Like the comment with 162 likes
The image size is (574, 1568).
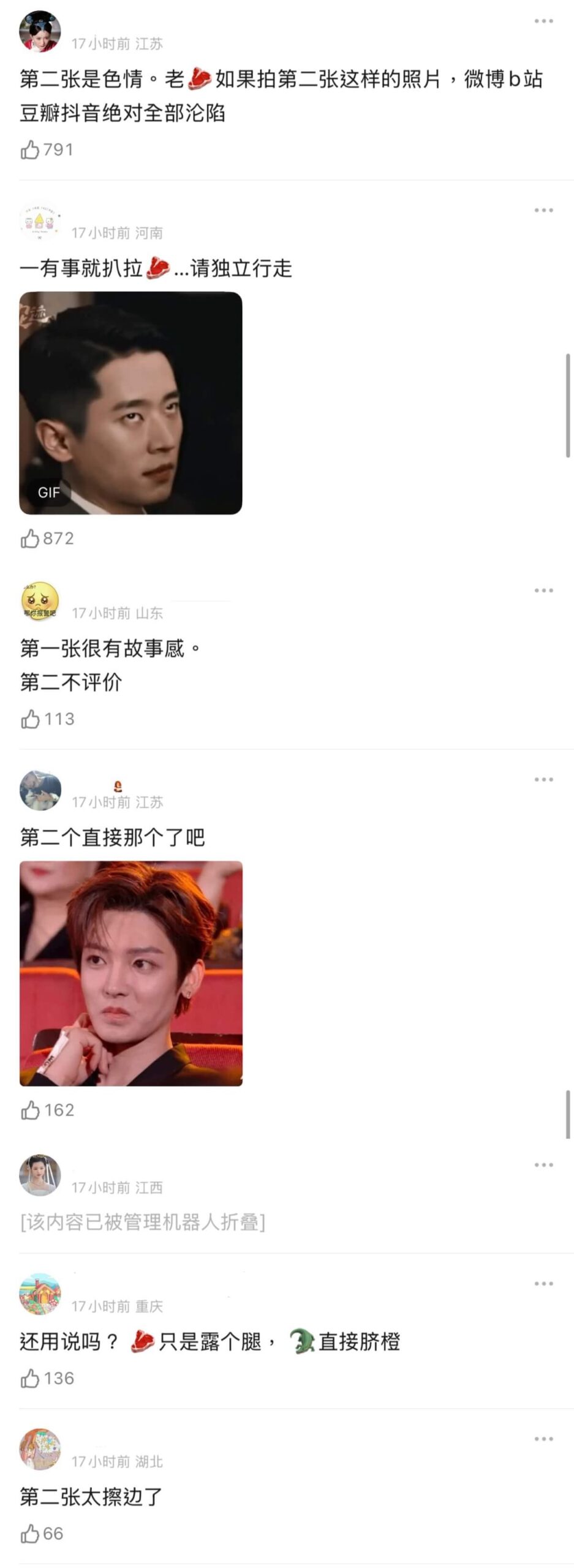pos(30,1110)
